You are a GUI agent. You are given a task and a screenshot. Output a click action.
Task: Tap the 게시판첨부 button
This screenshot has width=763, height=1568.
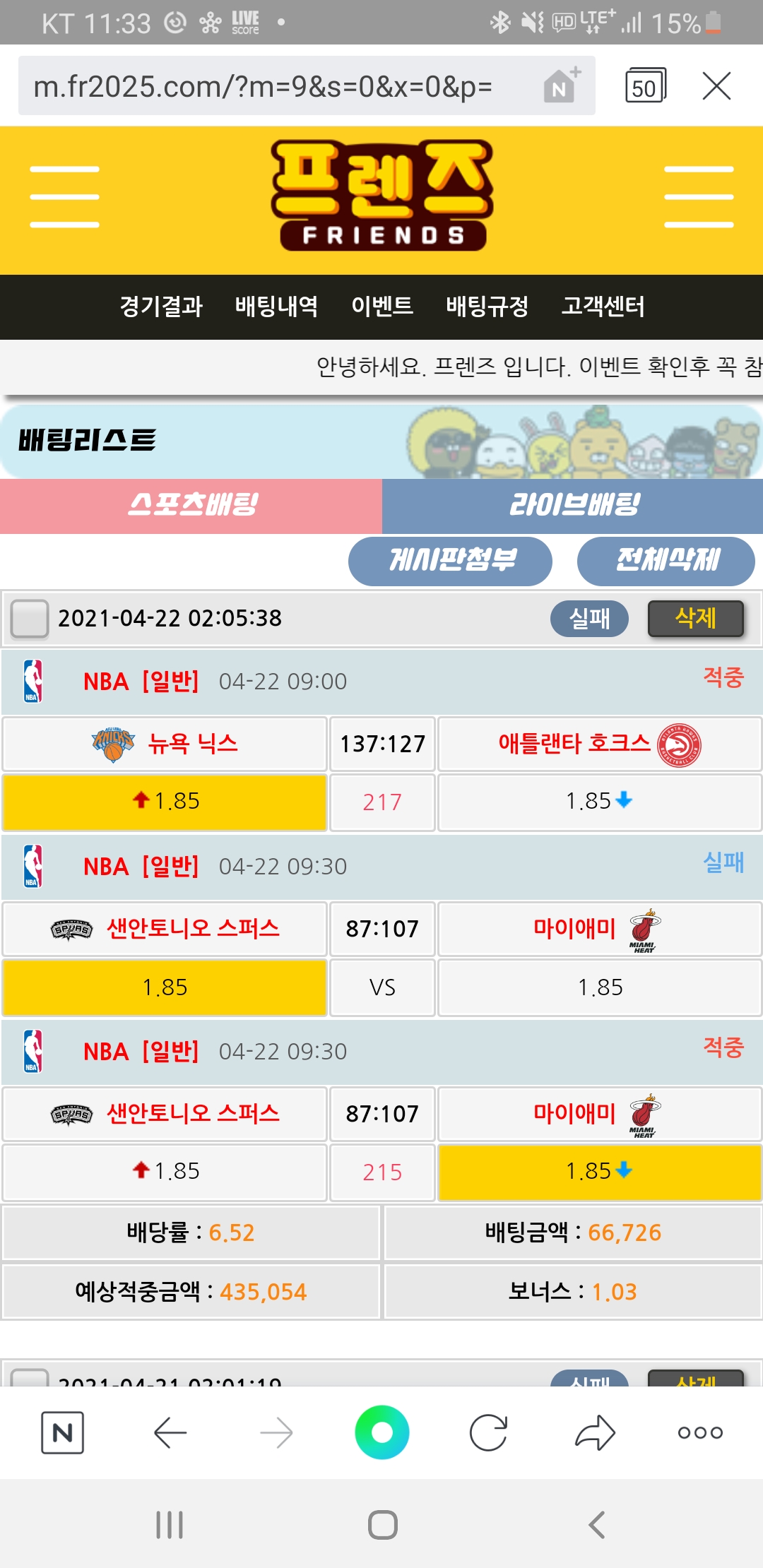click(x=450, y=561)
